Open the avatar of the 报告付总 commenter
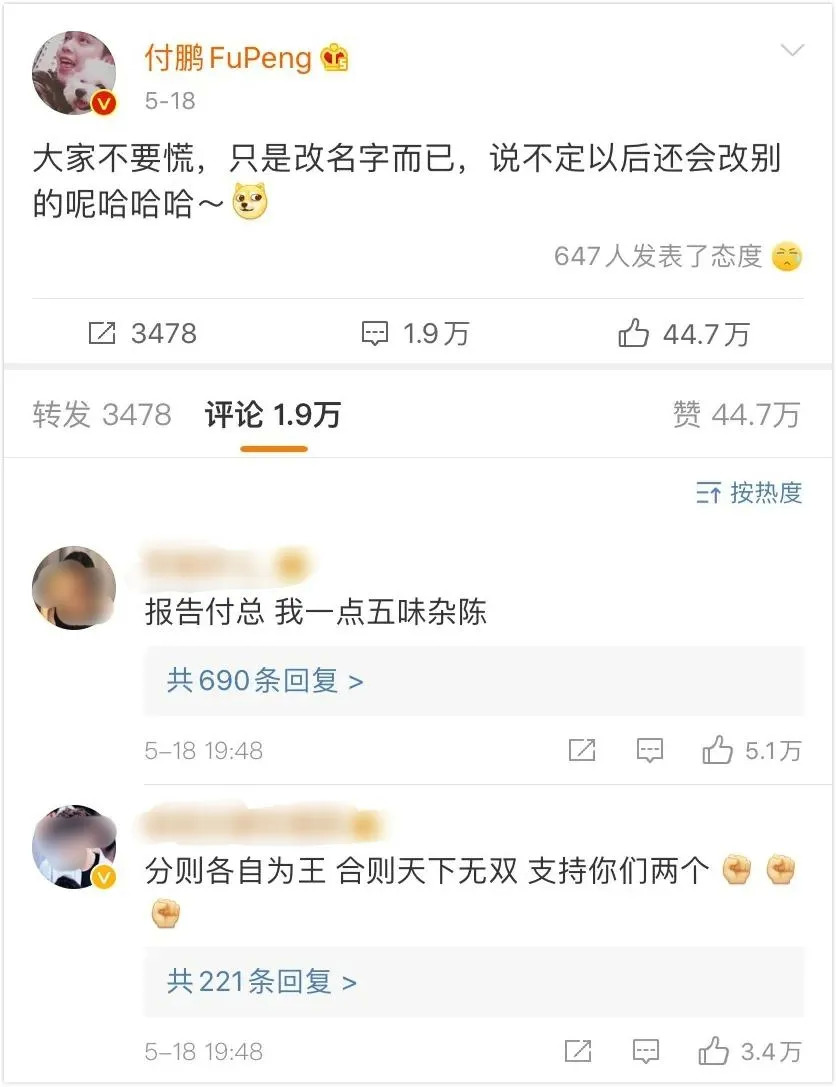Viewport: 836px width, 1087px height. click(74, 588)
